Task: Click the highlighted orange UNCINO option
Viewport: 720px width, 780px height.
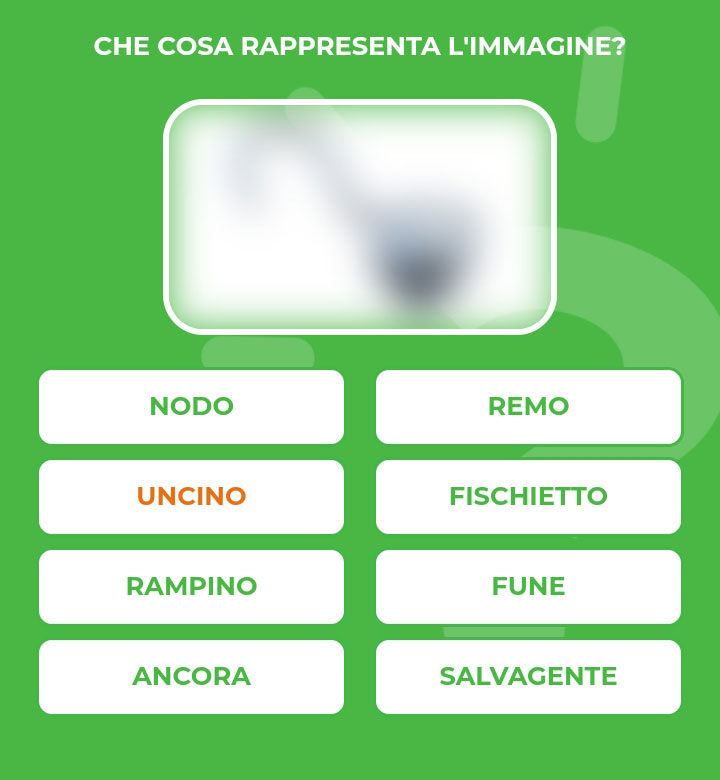Action: (191, 497)
